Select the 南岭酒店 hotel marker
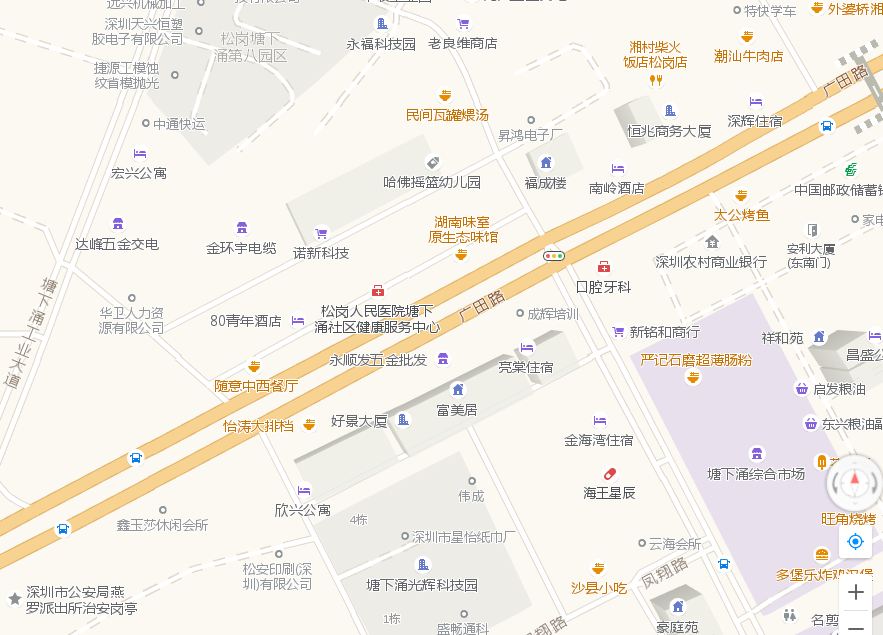The width and height of the screenshot is (883, 635). point(618,169)
